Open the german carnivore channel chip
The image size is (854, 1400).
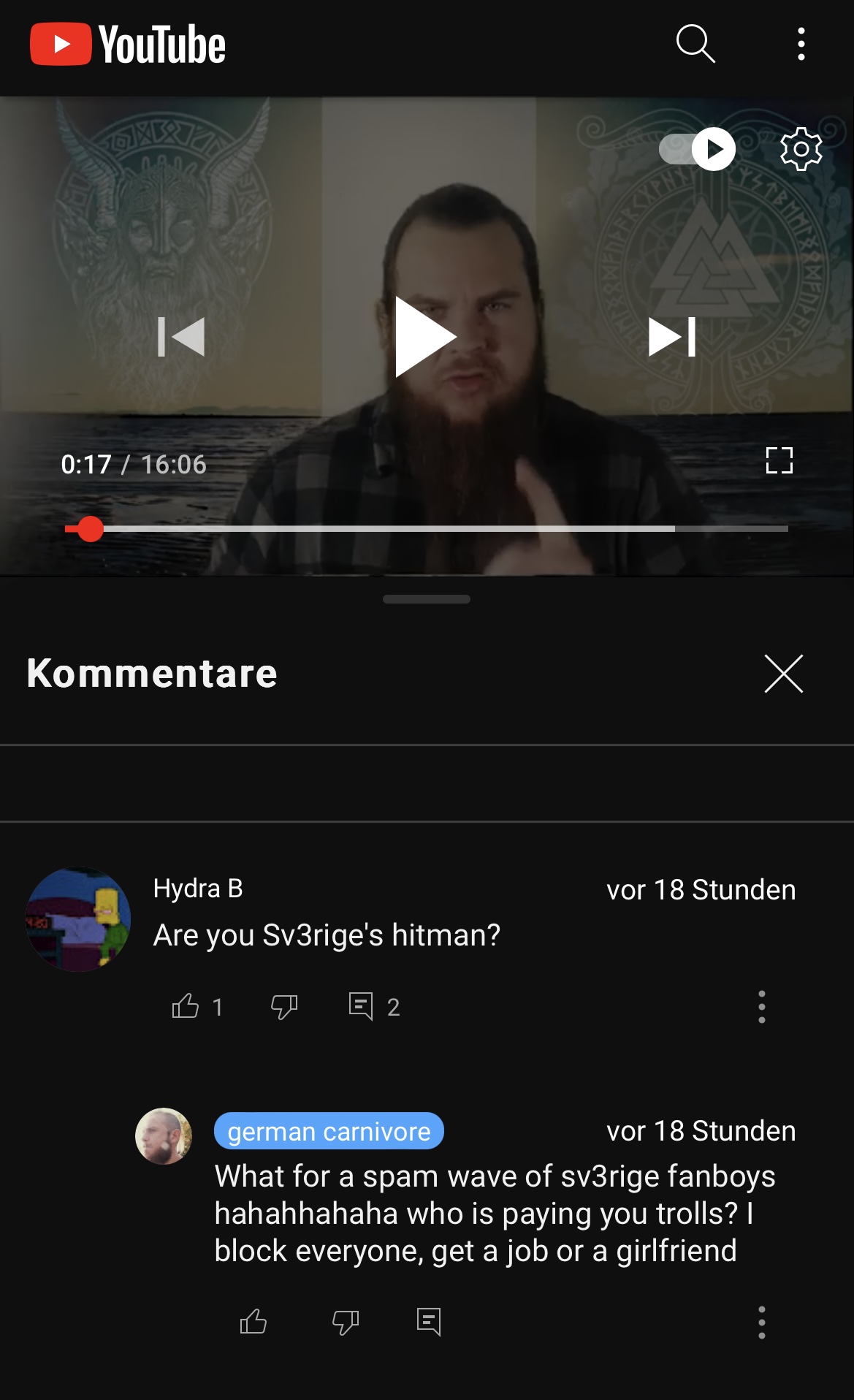click(x=329, y=1131)
